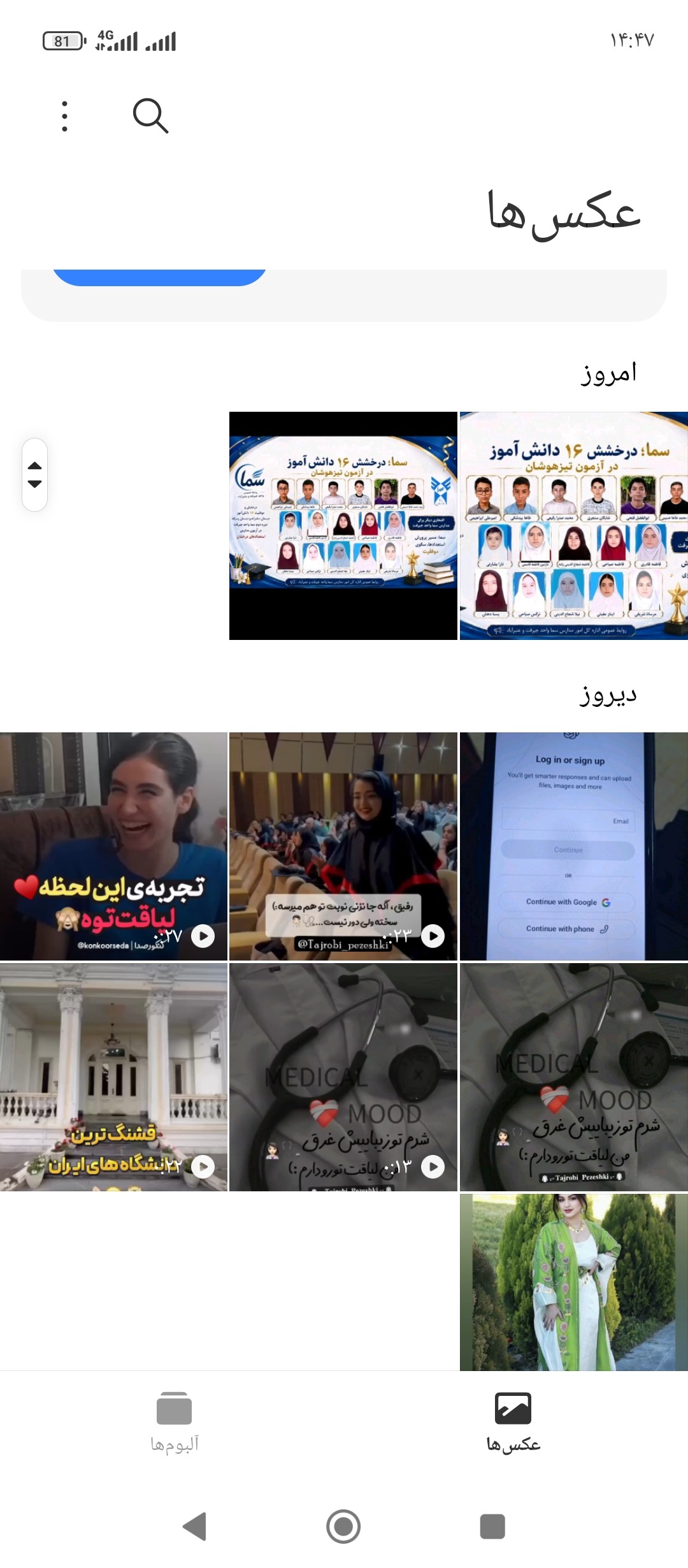This screenshot has height=1568, width=688.
Task: Open today's students poster with black bars
Action: pos(343,526)
